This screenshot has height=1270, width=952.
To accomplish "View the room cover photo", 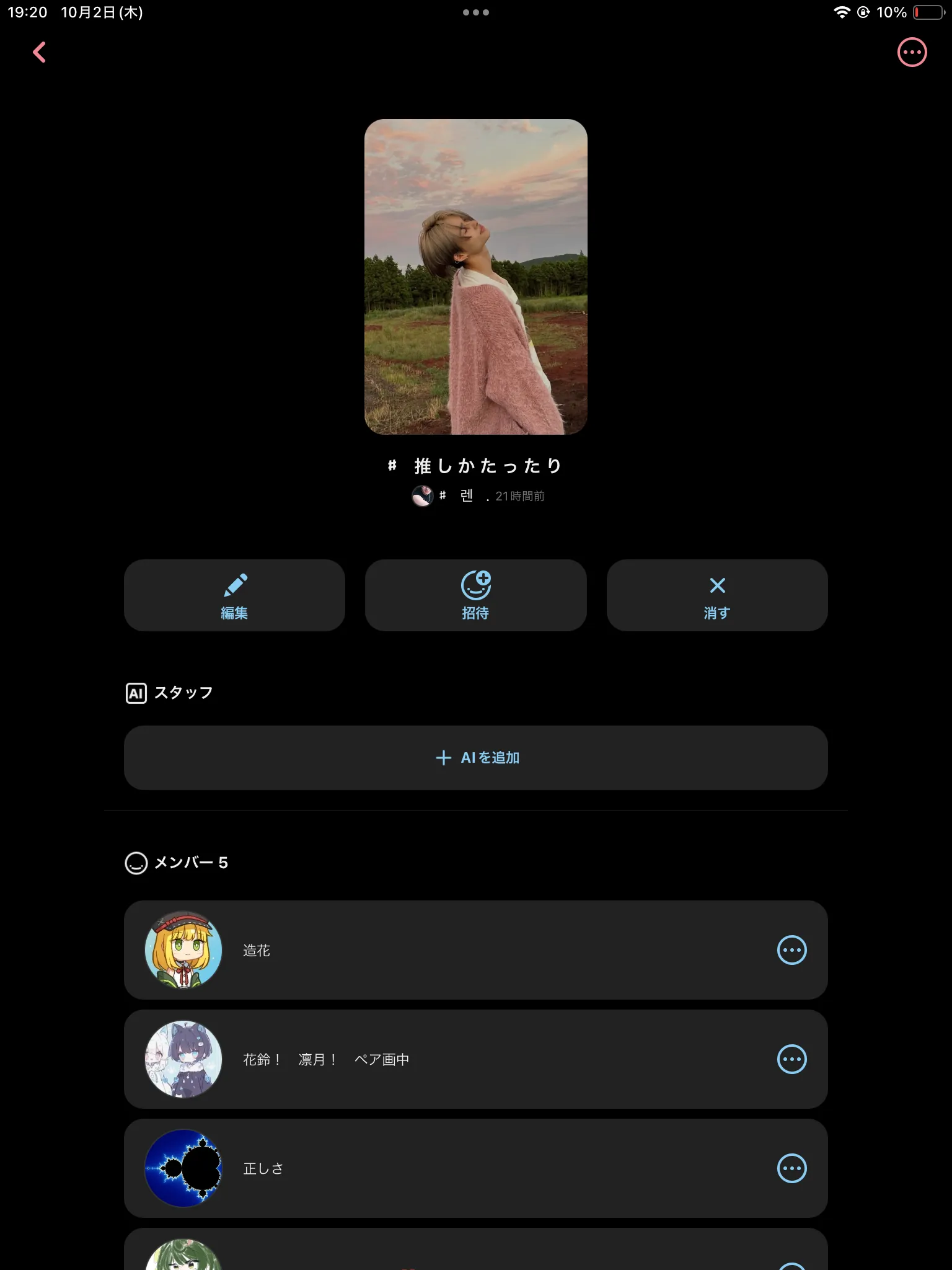I will (x=475, y=277).
